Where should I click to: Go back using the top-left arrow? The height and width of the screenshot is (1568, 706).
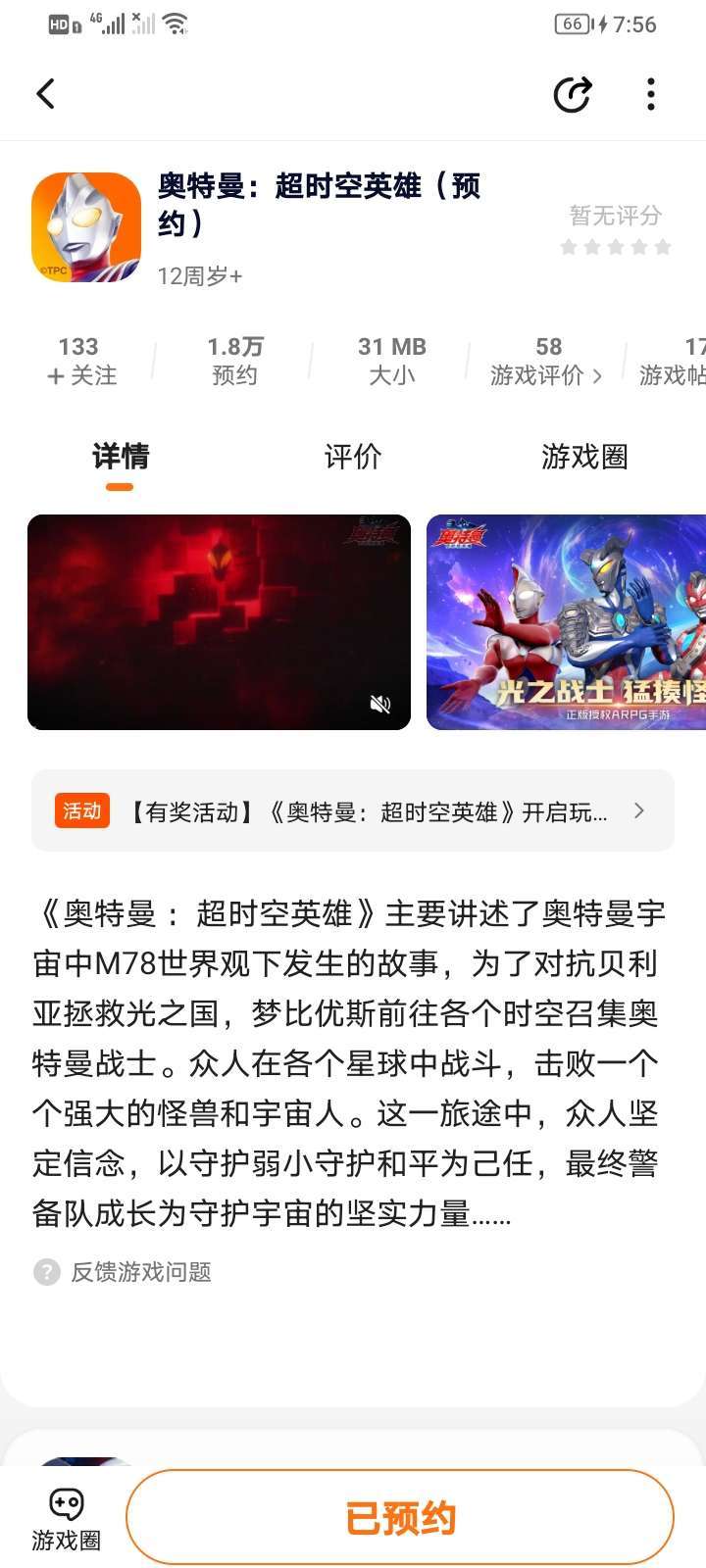click(45, 94)
